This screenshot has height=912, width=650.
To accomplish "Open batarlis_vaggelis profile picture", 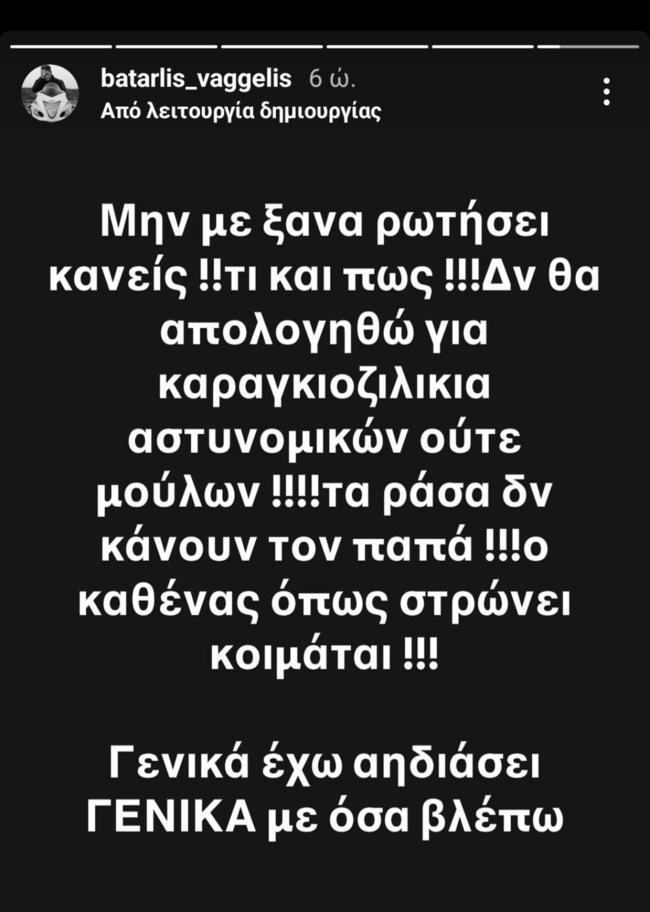I will point(49,91).
